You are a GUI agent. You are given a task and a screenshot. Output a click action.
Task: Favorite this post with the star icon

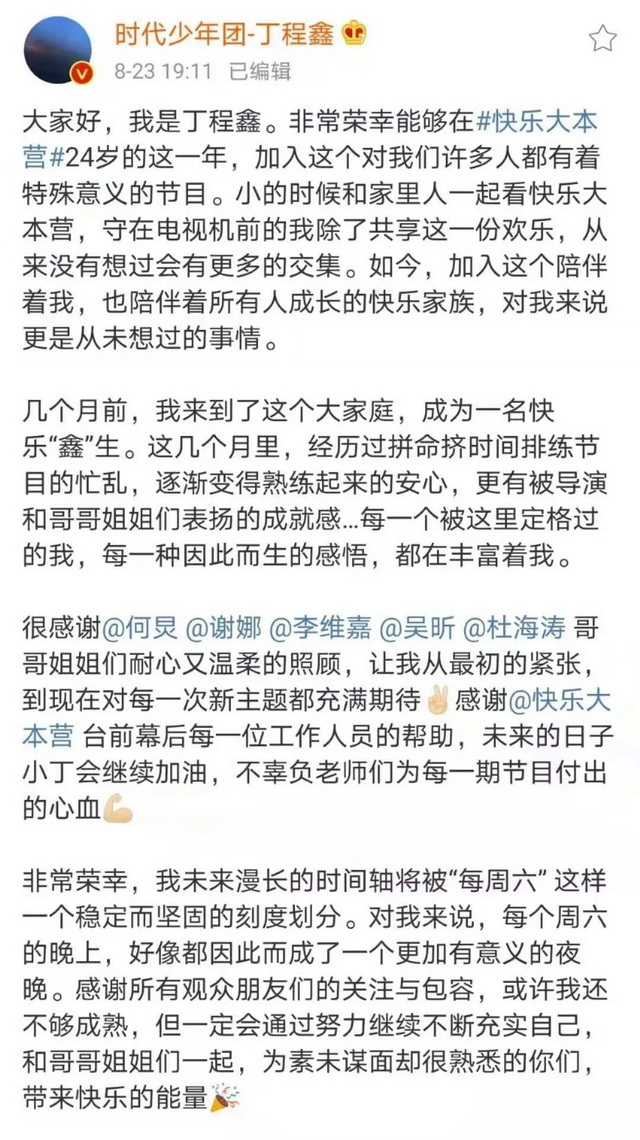[x=602, y=39]
